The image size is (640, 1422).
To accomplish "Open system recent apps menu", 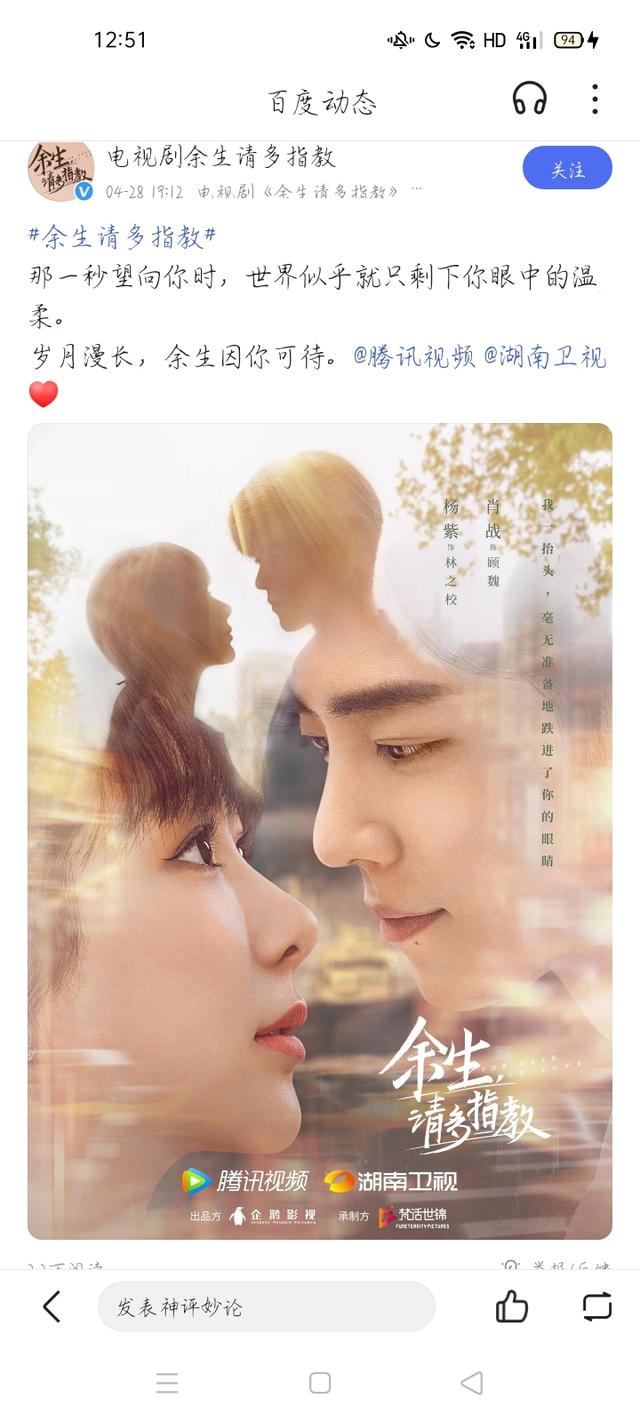I will tap(167, 1383).
